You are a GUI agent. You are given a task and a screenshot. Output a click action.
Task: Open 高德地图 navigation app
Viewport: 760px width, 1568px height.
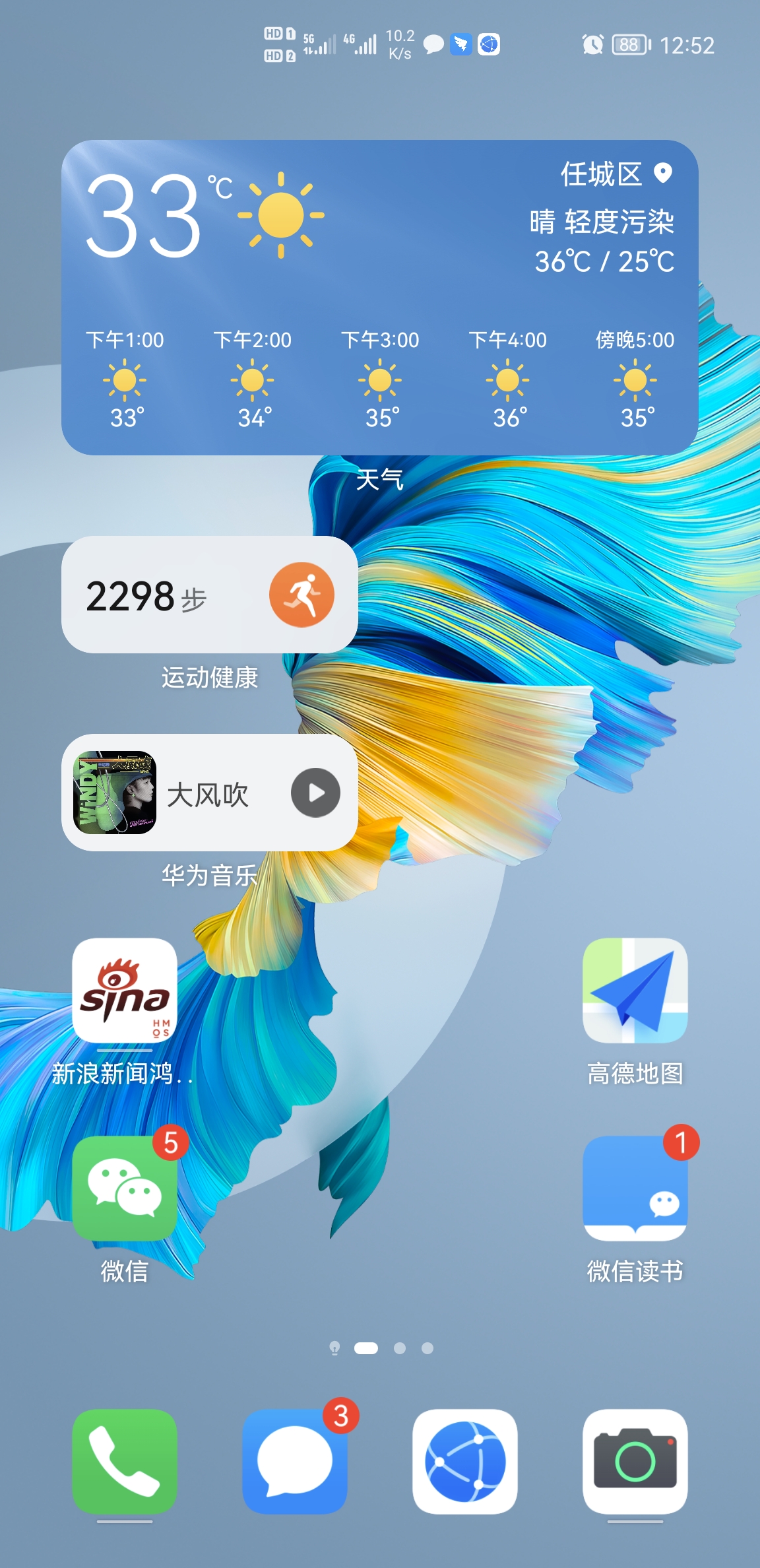(x=635, y=990)
